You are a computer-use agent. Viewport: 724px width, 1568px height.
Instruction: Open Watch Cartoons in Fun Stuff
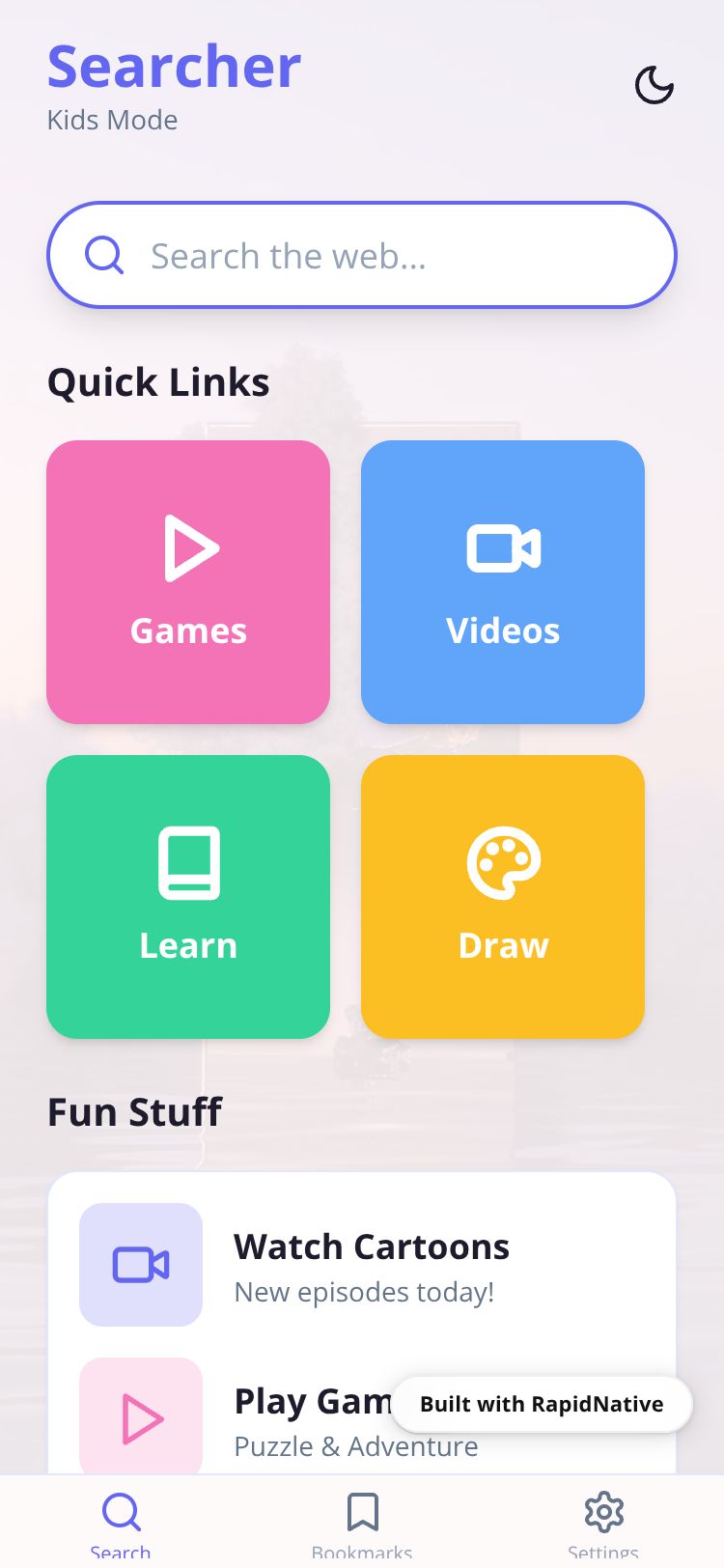362,1265
